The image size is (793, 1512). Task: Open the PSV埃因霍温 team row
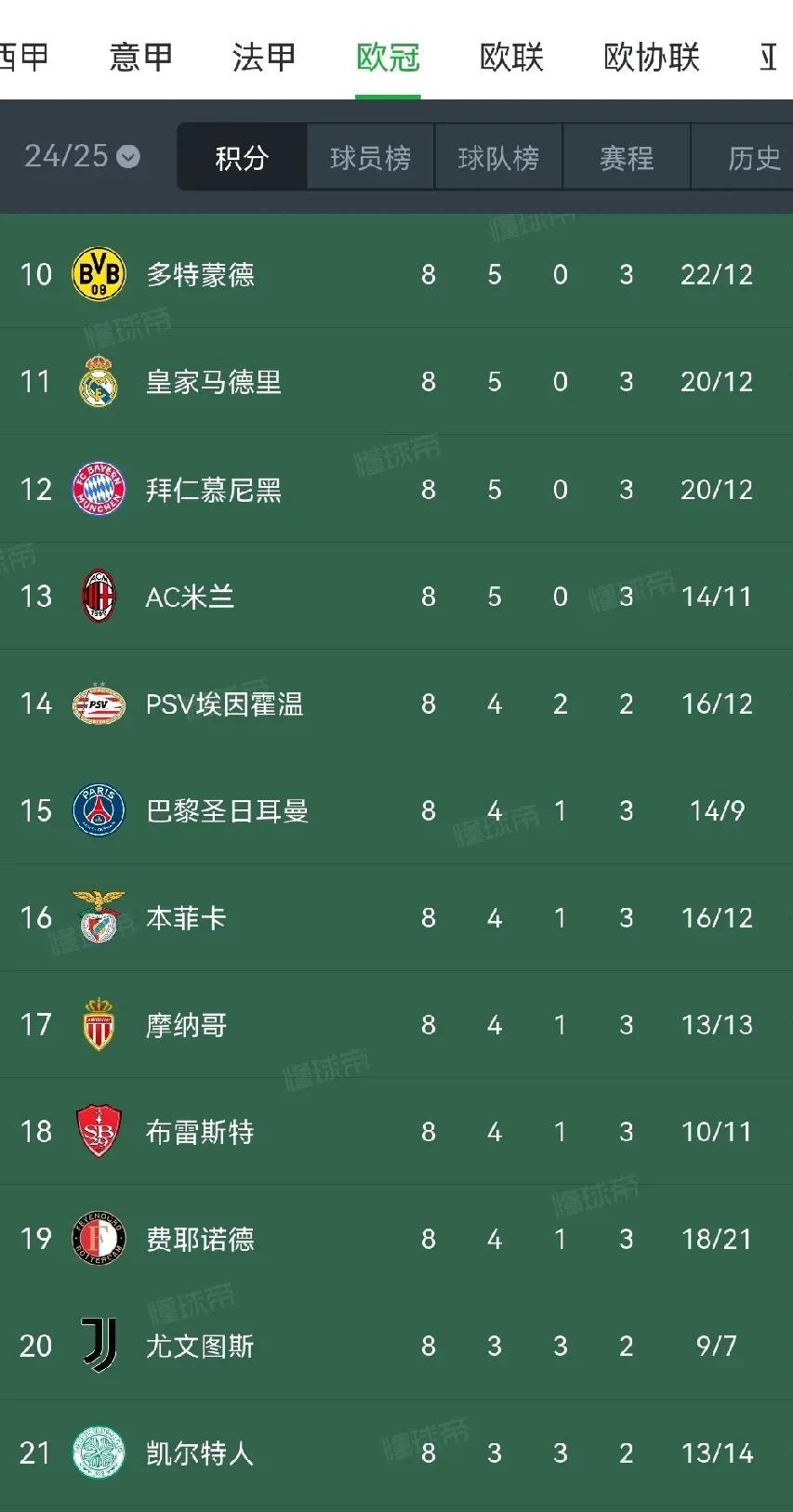point(224,704)
